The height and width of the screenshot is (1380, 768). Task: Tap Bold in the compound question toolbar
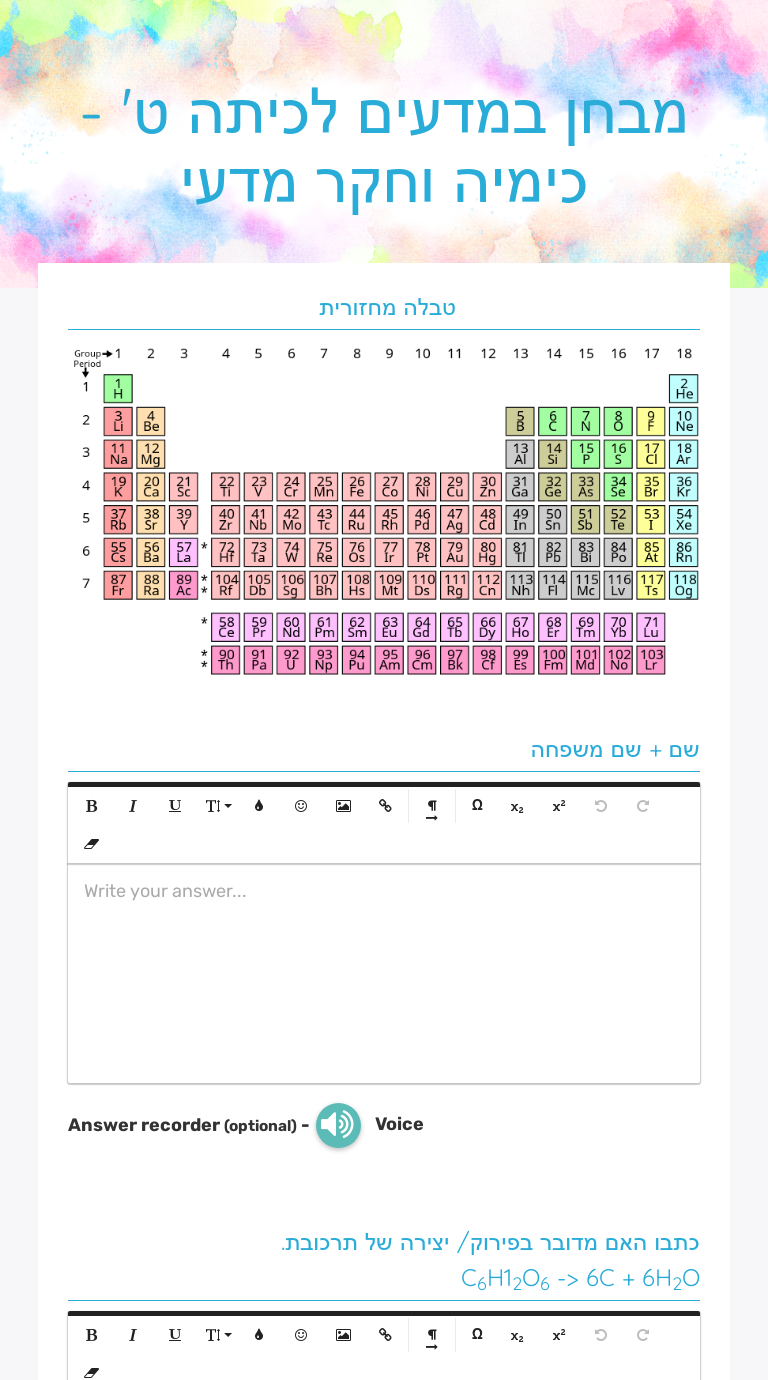tap(91, 1335)
